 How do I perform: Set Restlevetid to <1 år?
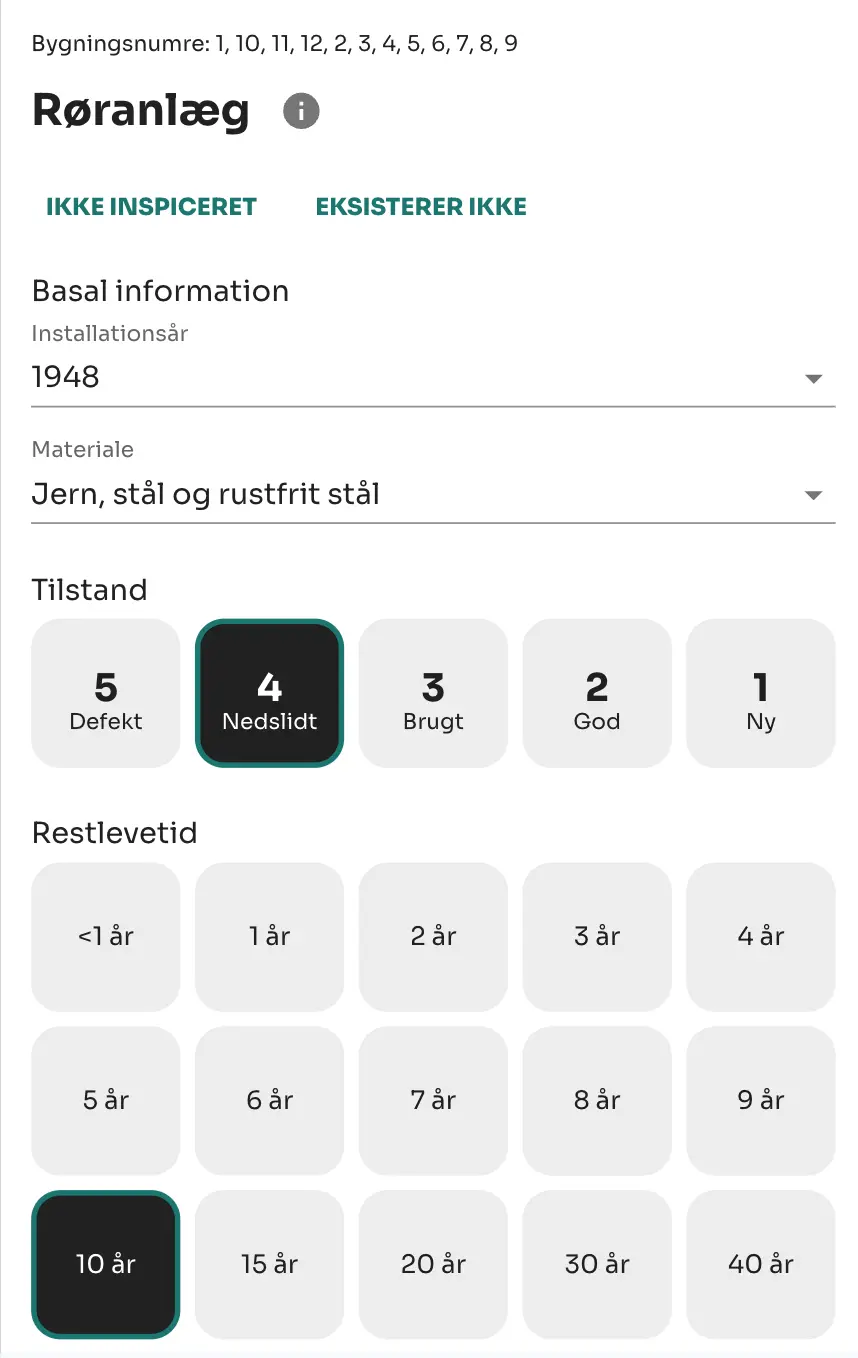(x=106, y=937)
